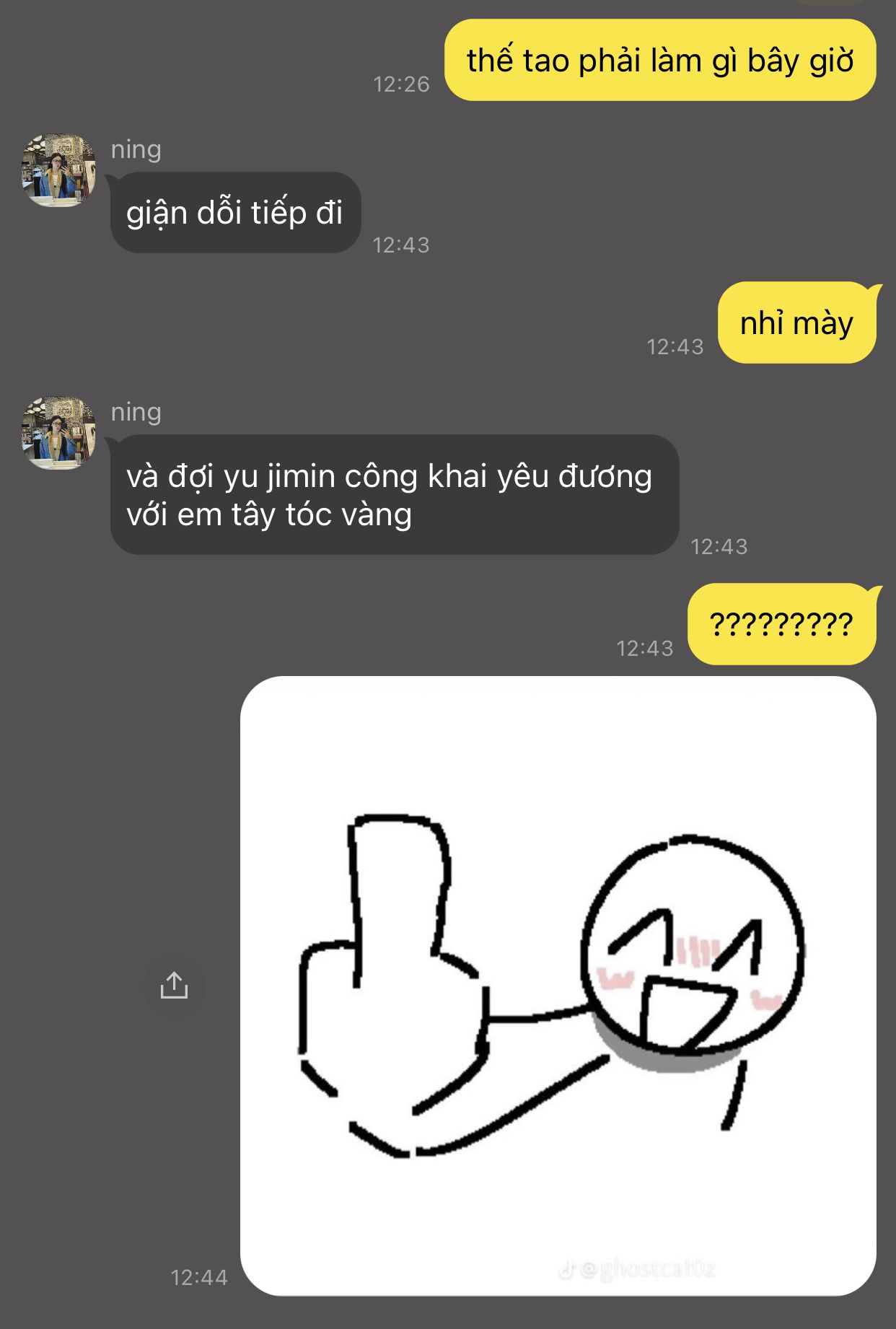View ning's avatar next to the yu jimin message
The width and height of the screenshot is (896, 1329).
[58, 433]
